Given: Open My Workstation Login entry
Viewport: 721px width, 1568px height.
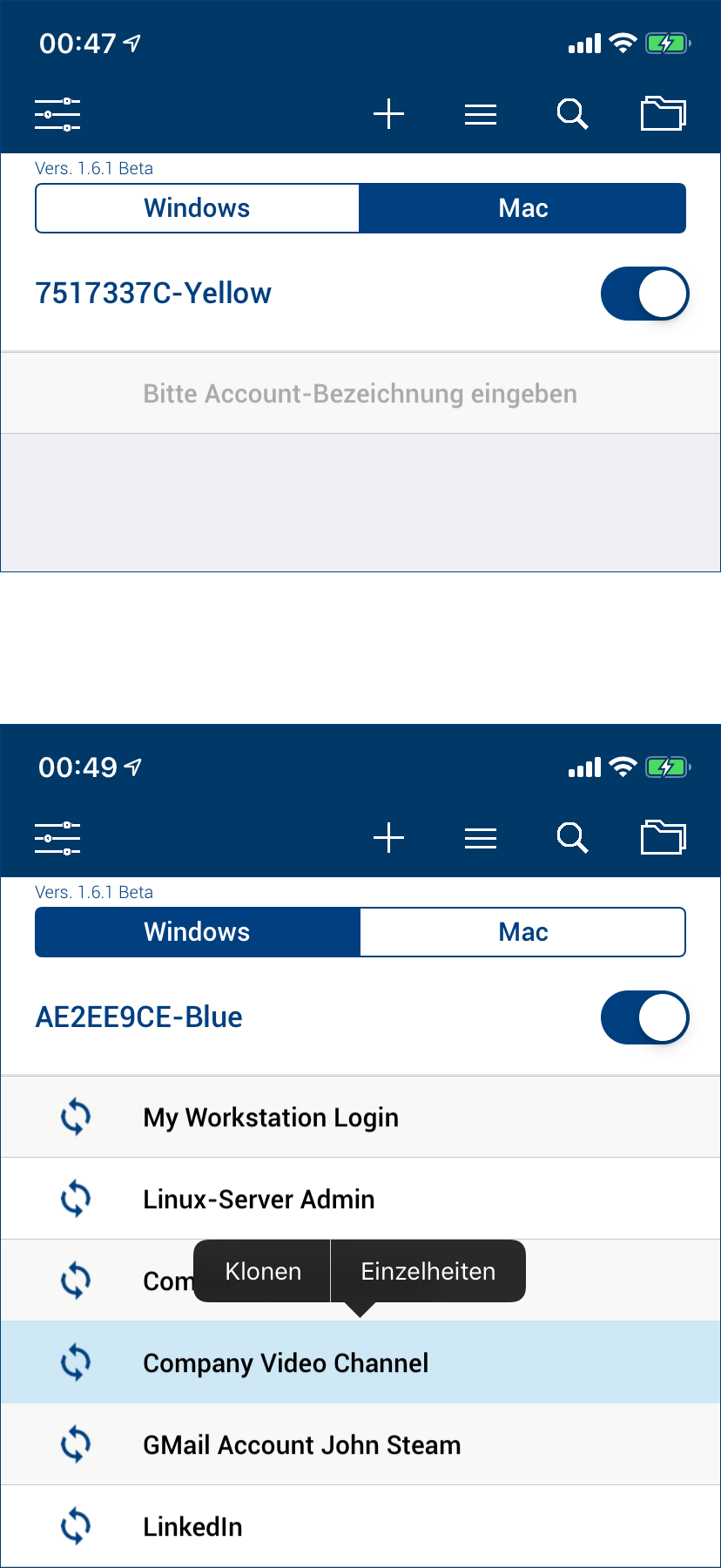Looking at the screenshot, I should 271,1118.
